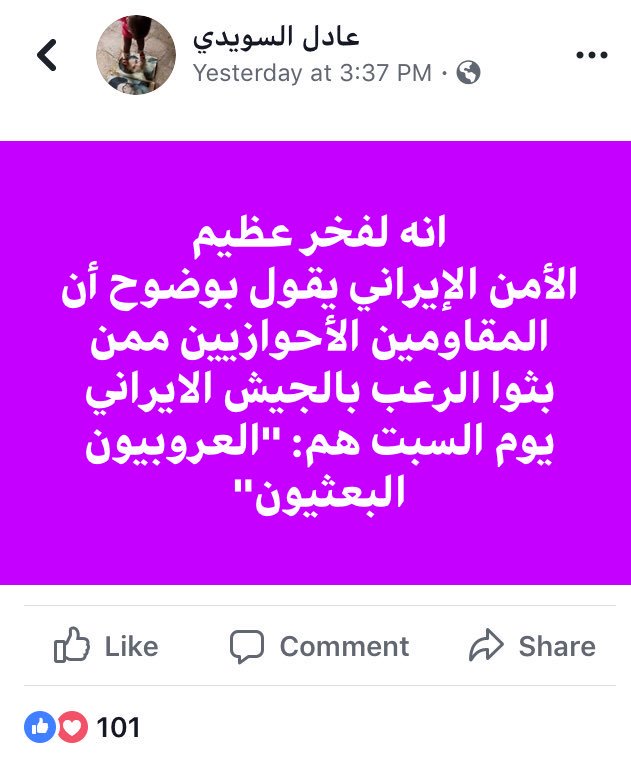Image resolution: width=631 pixels, height=760 pixels.
Task: Open عادل السويدي's profile picture
Action: [136, 55]
